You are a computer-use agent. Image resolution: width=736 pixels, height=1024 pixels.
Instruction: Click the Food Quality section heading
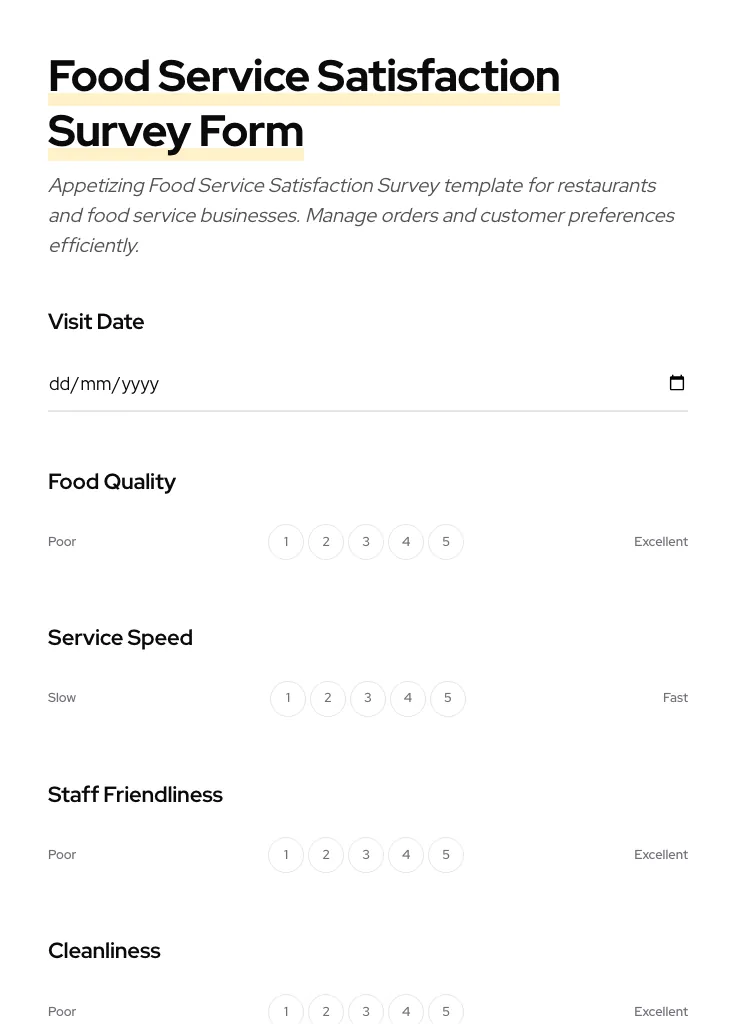[112, 481]
